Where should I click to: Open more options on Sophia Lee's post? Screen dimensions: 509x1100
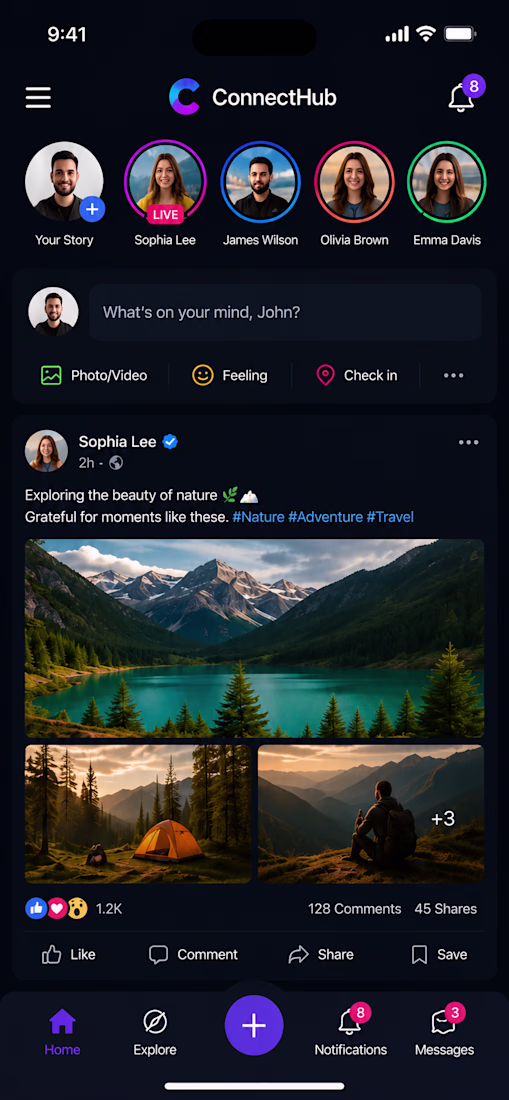point(468,442)
